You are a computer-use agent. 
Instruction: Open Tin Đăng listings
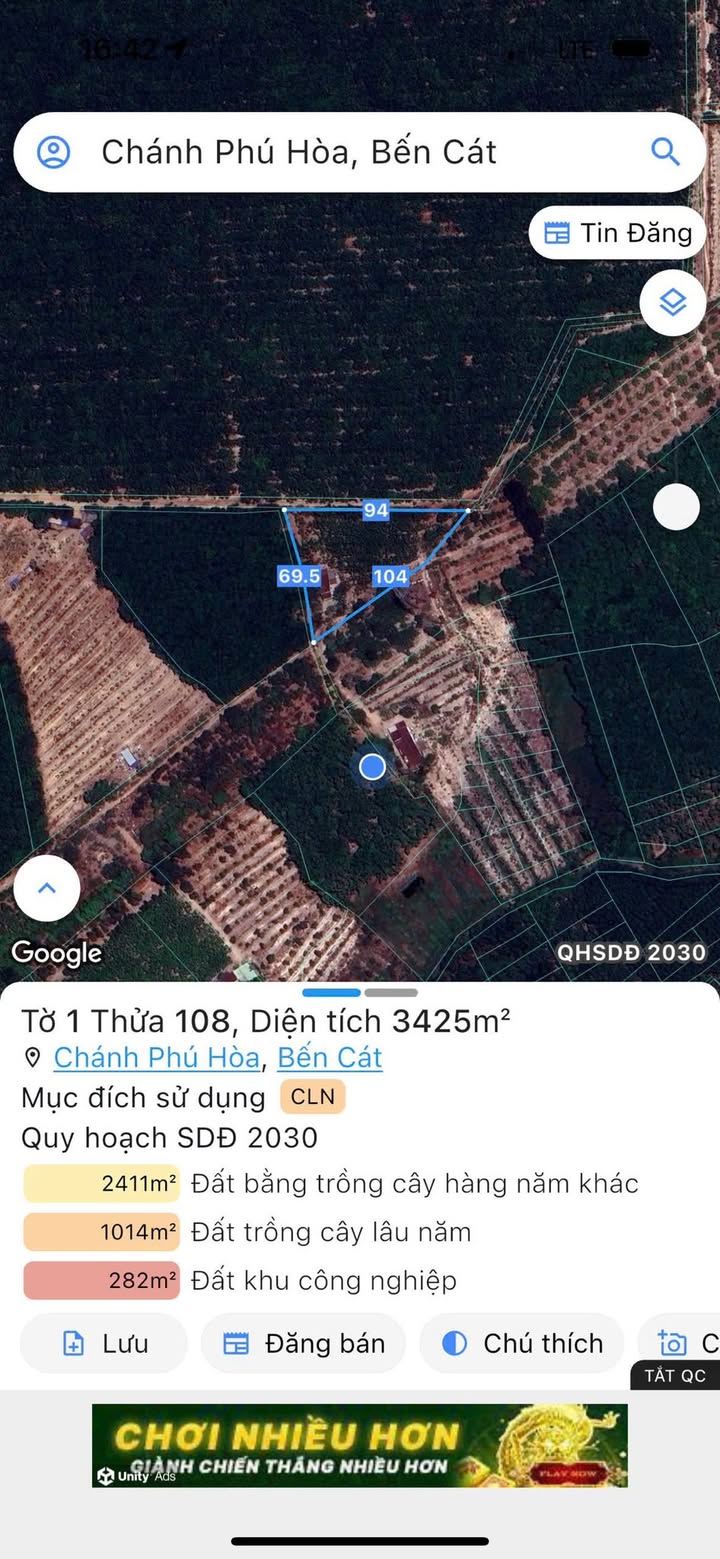617,233
